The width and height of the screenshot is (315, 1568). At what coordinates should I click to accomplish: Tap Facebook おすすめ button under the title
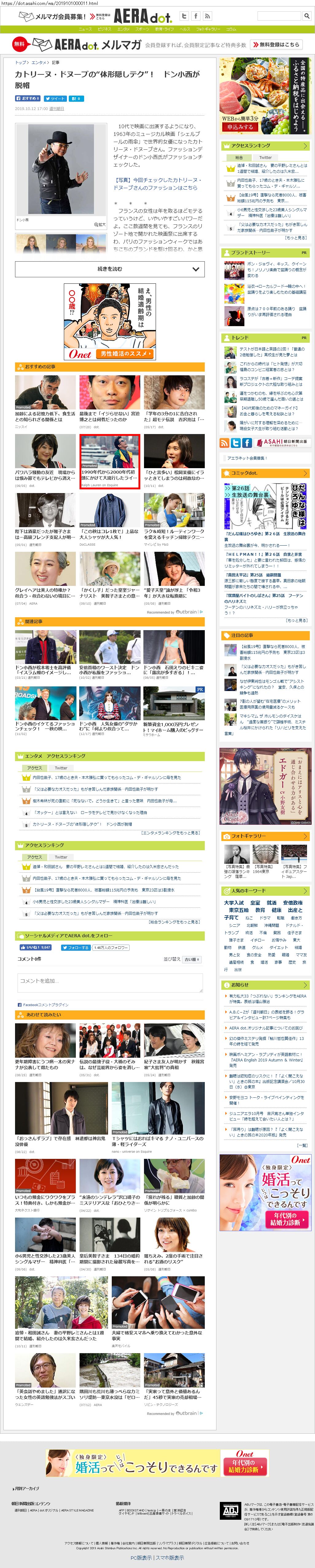click(x=28, y=98)
